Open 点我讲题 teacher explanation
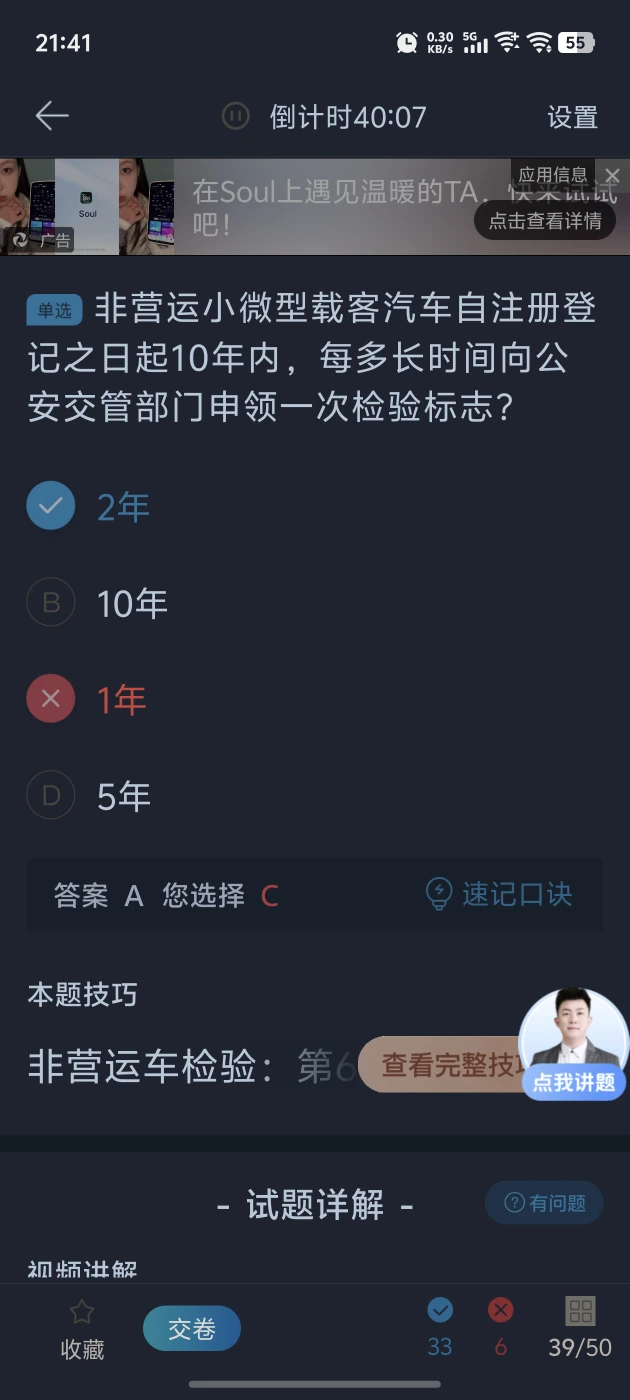The image size is (630, 1400). (575, 1045)
